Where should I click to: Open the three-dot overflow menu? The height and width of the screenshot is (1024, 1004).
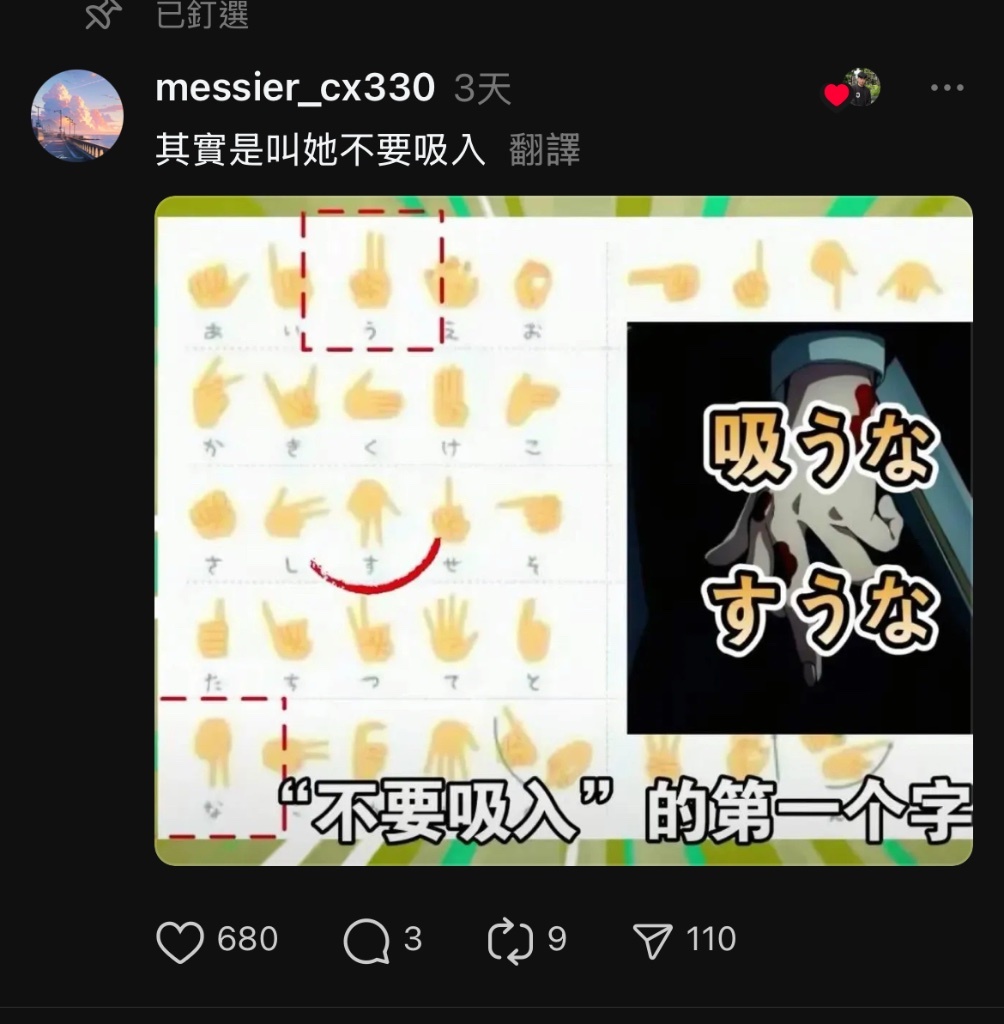[946, 88]
